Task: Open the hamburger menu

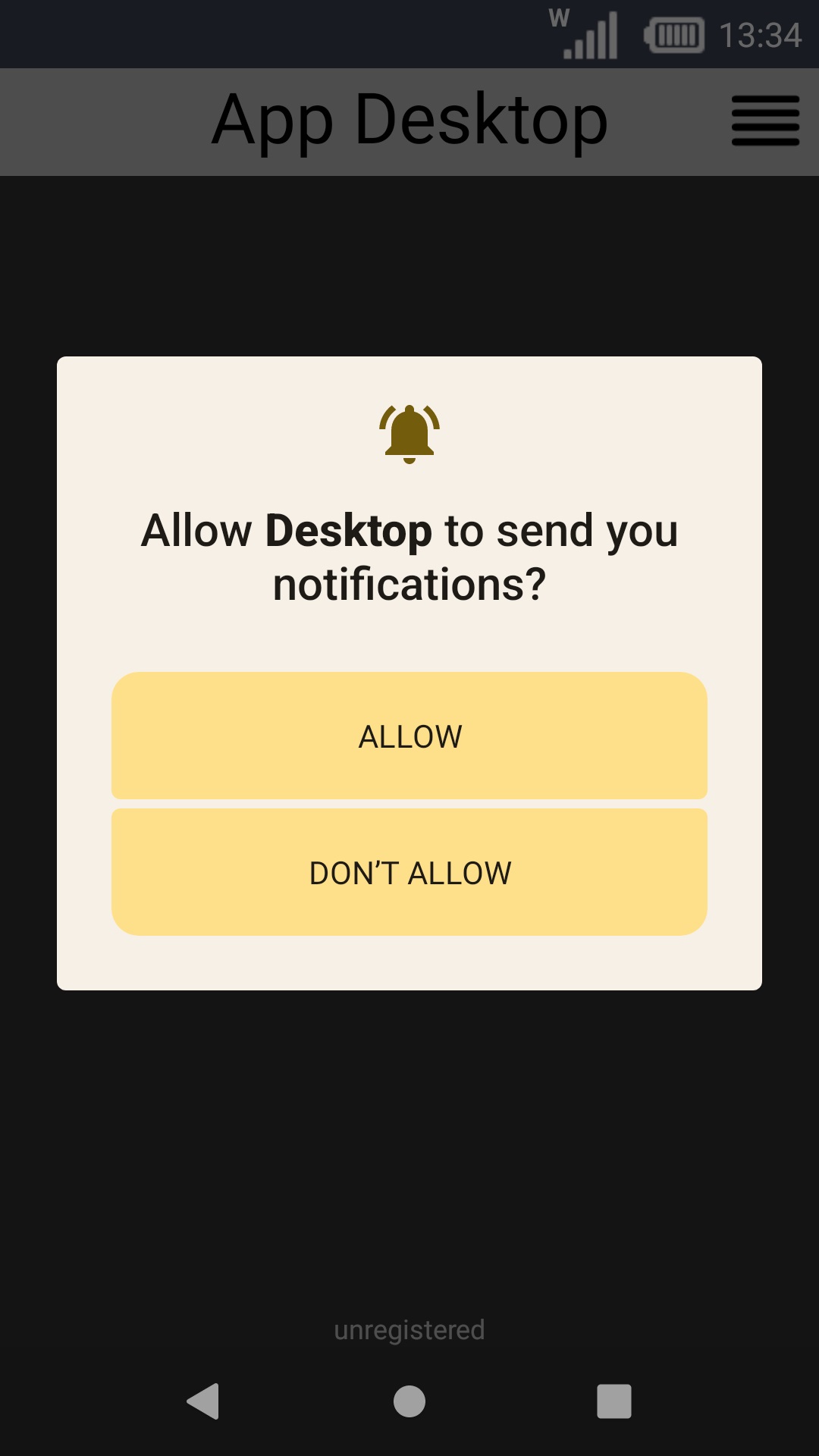Action: tap(765, 121)
